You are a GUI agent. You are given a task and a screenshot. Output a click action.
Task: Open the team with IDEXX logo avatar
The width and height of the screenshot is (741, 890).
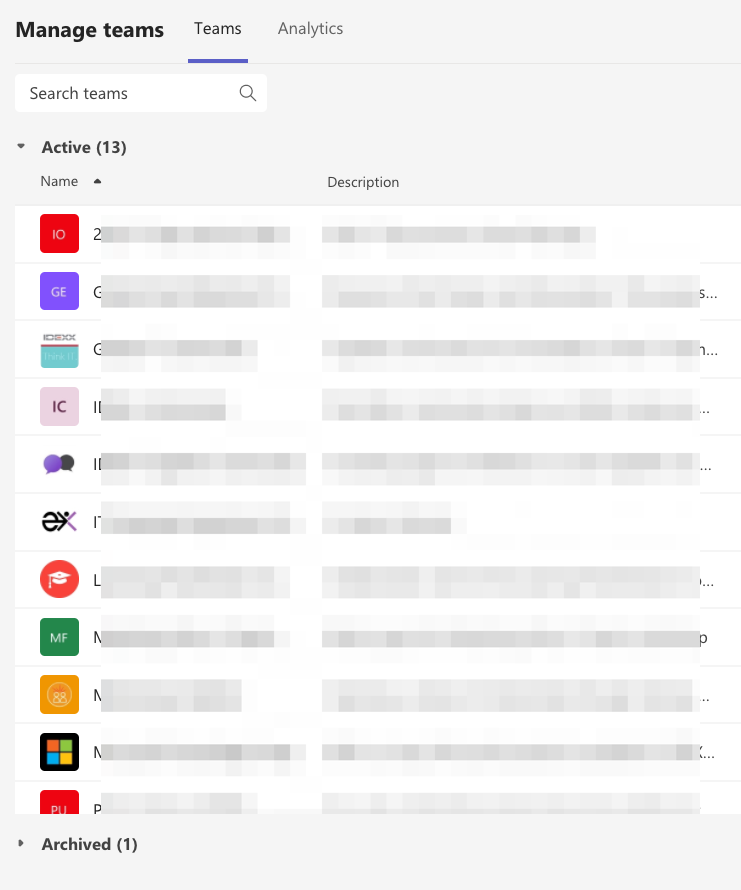(x=59, y=349)
